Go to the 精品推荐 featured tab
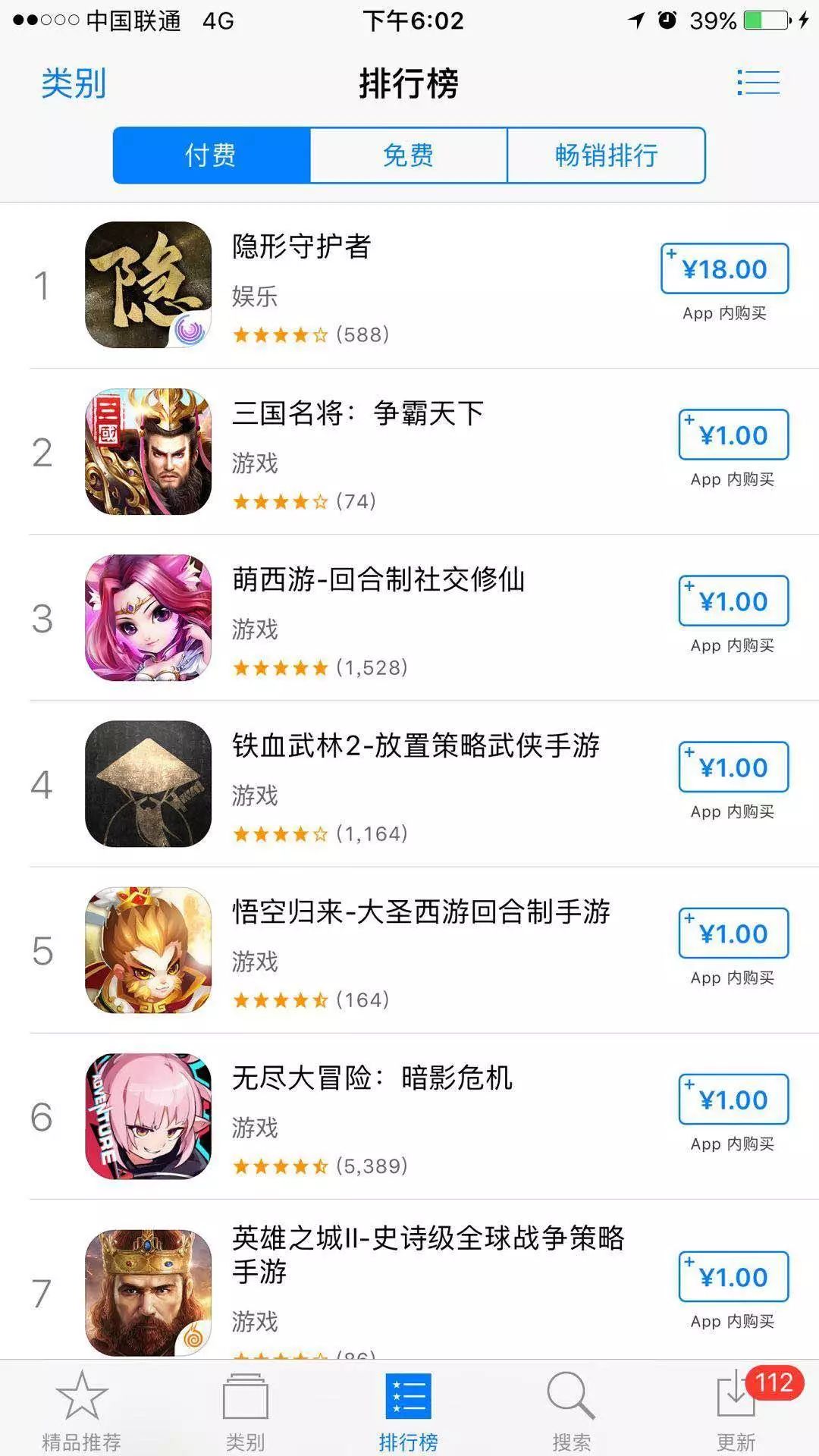The image size is (819, 1456). [81, 1407]
